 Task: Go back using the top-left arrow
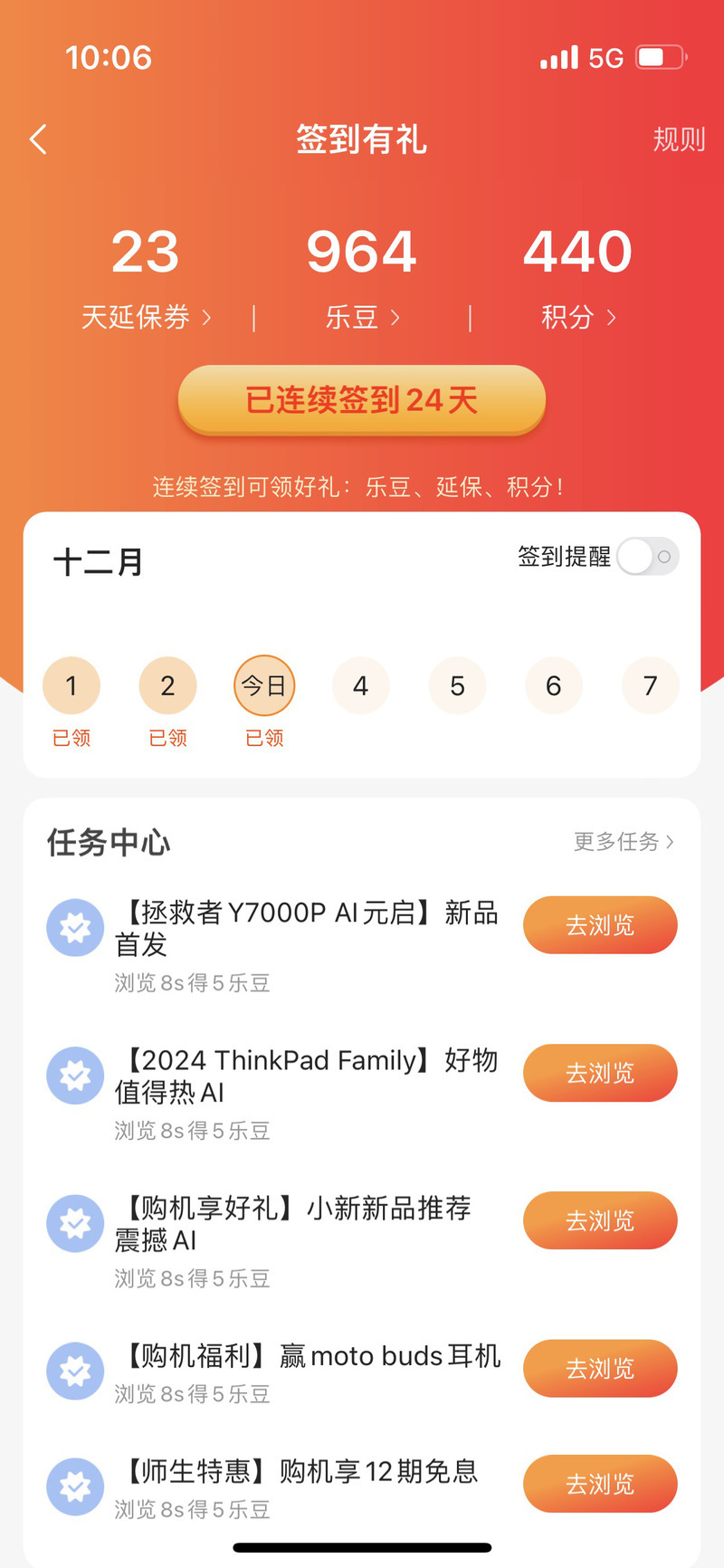pyautogui.click(x=38, y=139)
